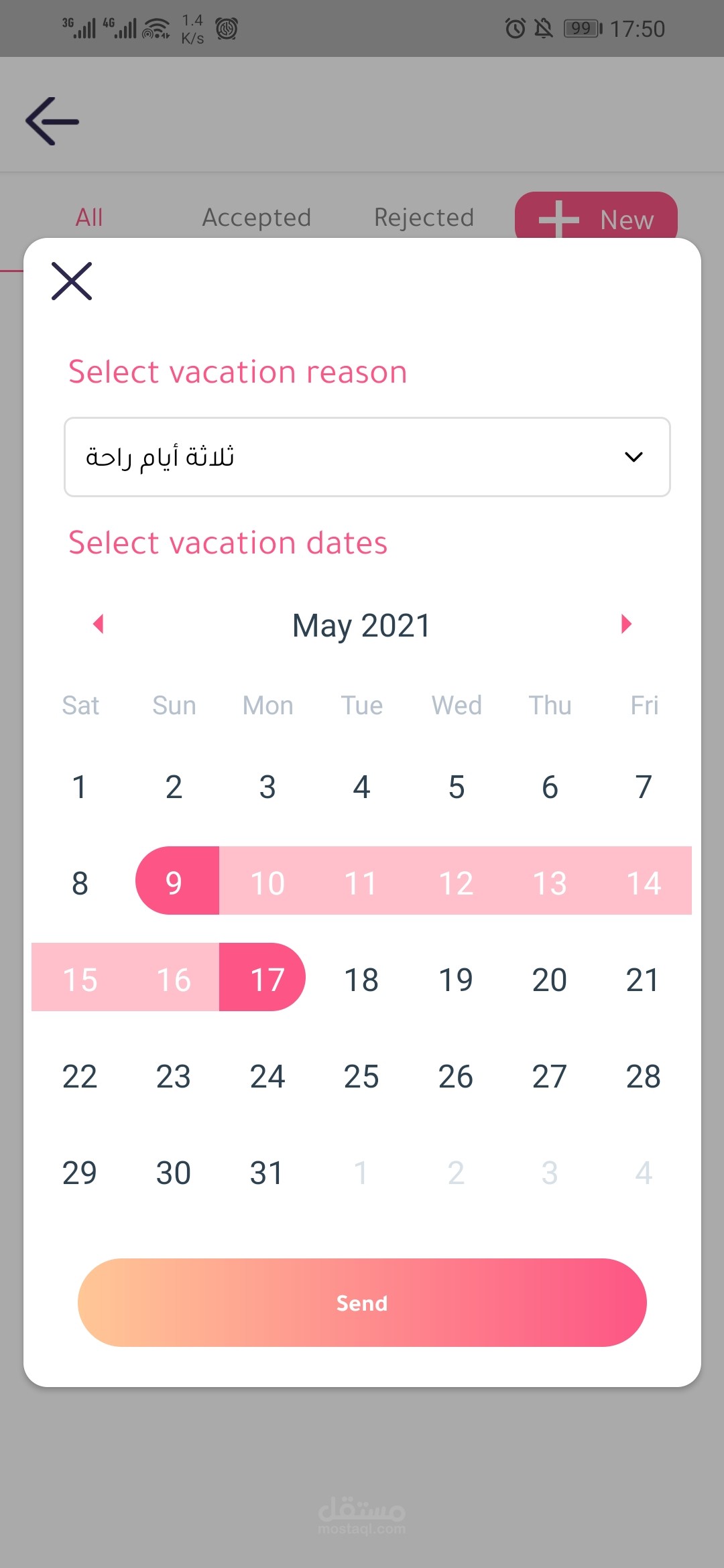Tap May 31 on the calendar
This screenshot has width=724, height=1568.
coord(267,1173)
